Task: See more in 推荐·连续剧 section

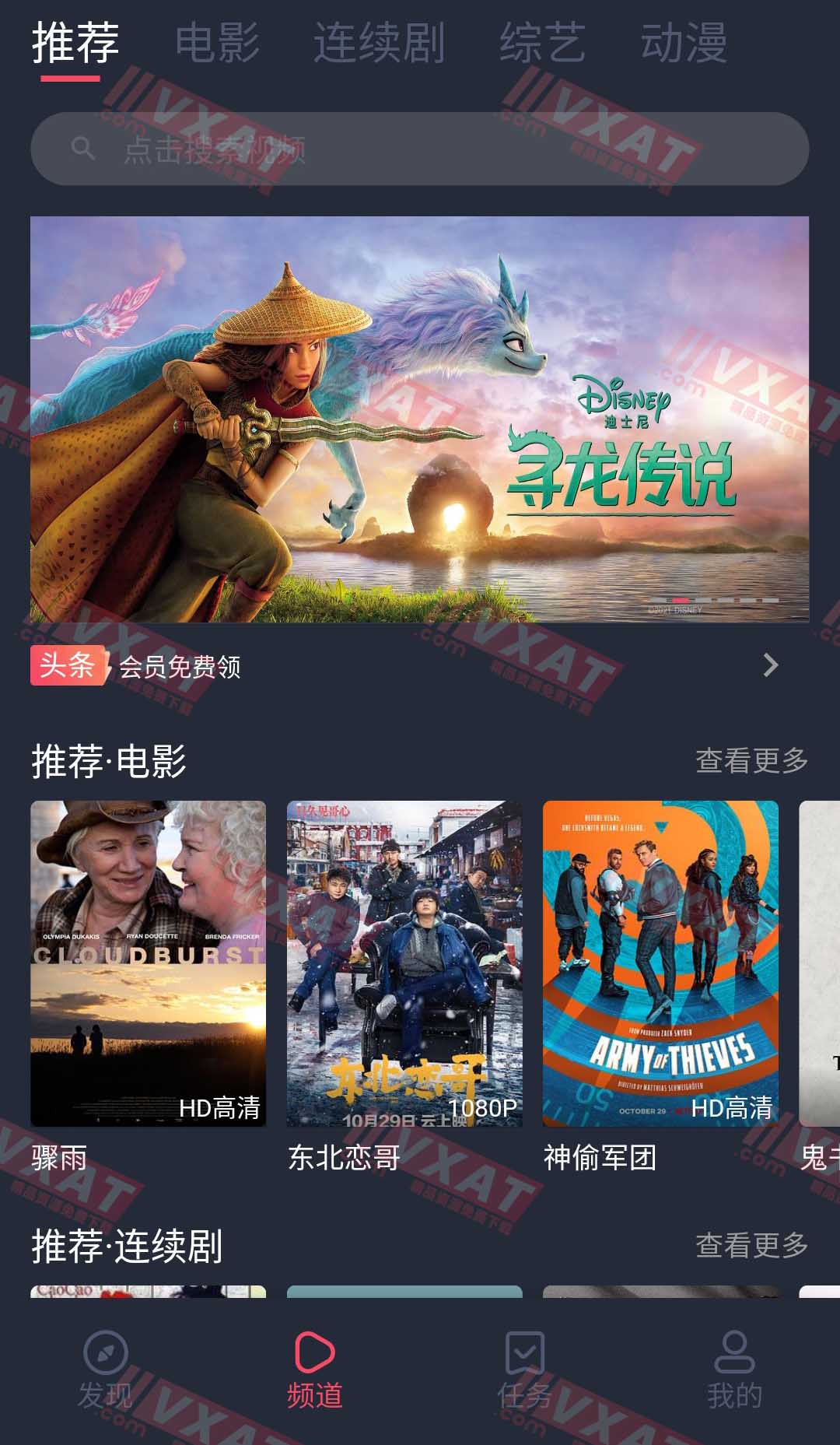Action: point(751,1245)
